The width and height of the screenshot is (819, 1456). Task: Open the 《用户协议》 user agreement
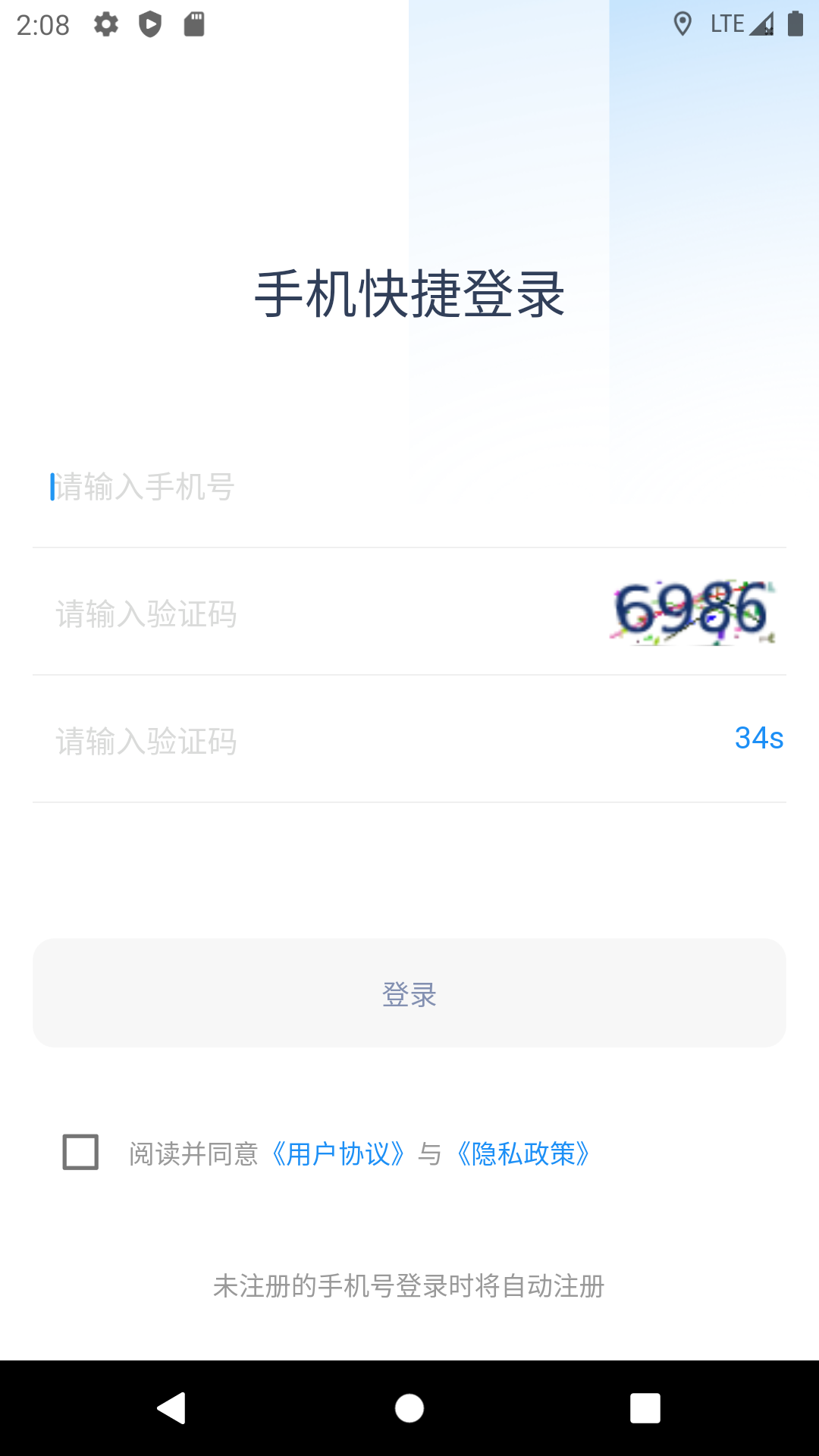(340, 1154)
